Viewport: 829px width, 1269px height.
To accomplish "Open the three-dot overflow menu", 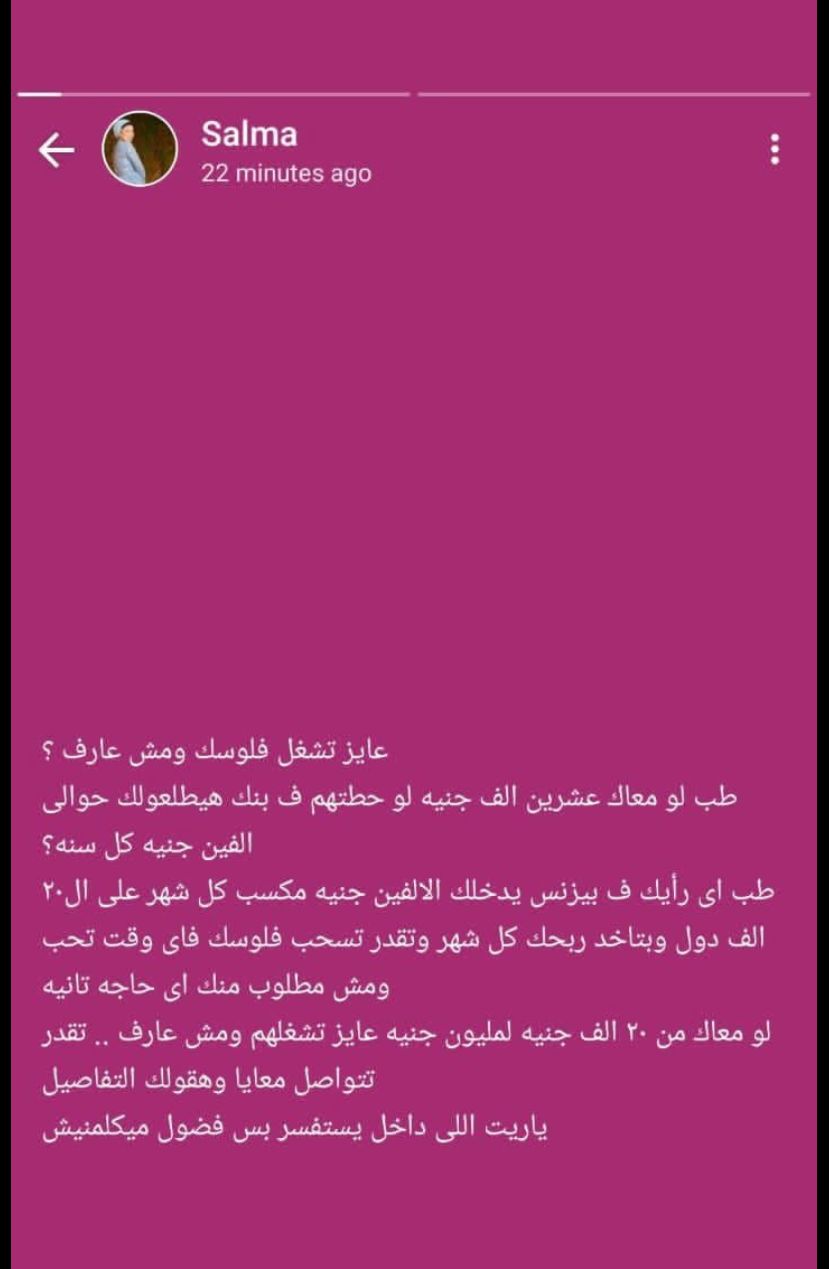I will point(774,150).
